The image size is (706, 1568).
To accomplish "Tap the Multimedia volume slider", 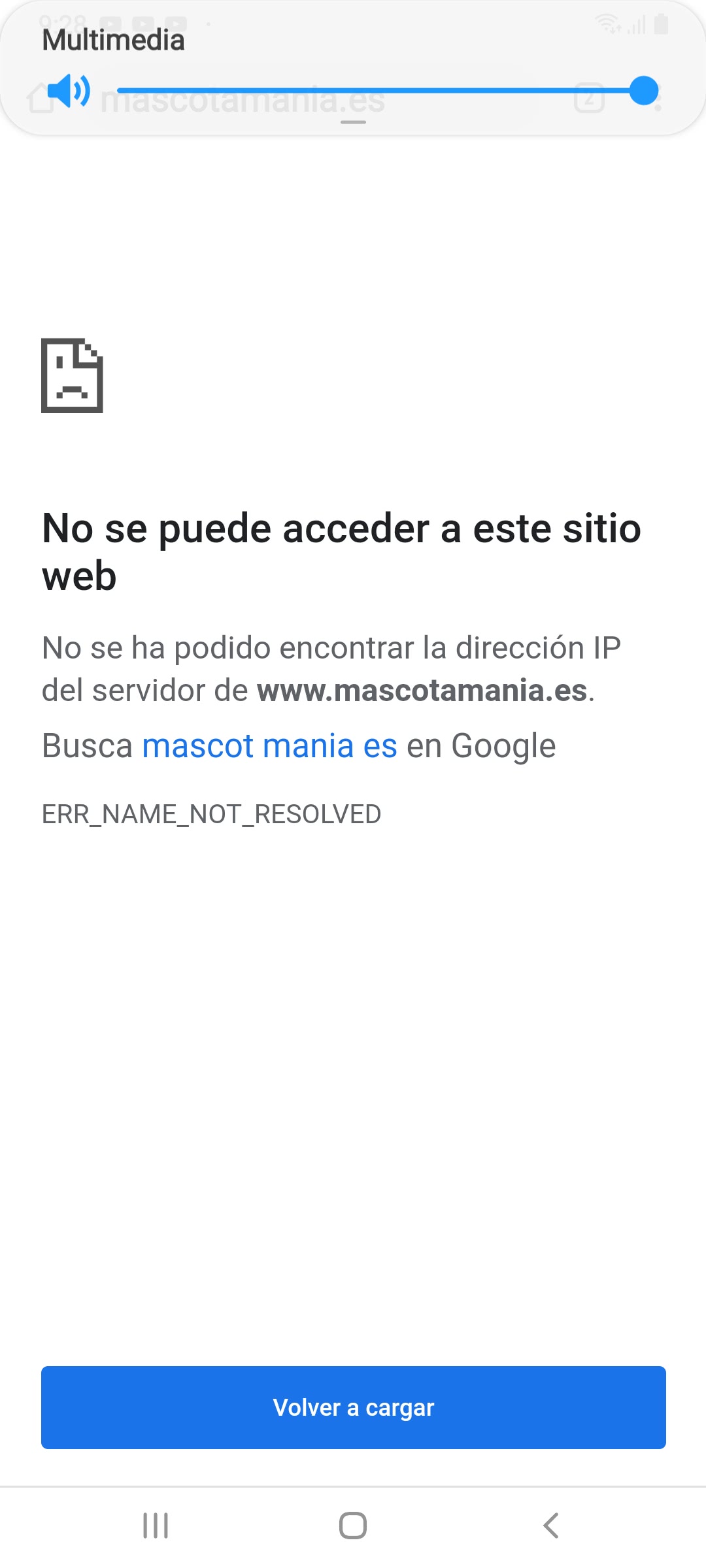I will [379, 91].
